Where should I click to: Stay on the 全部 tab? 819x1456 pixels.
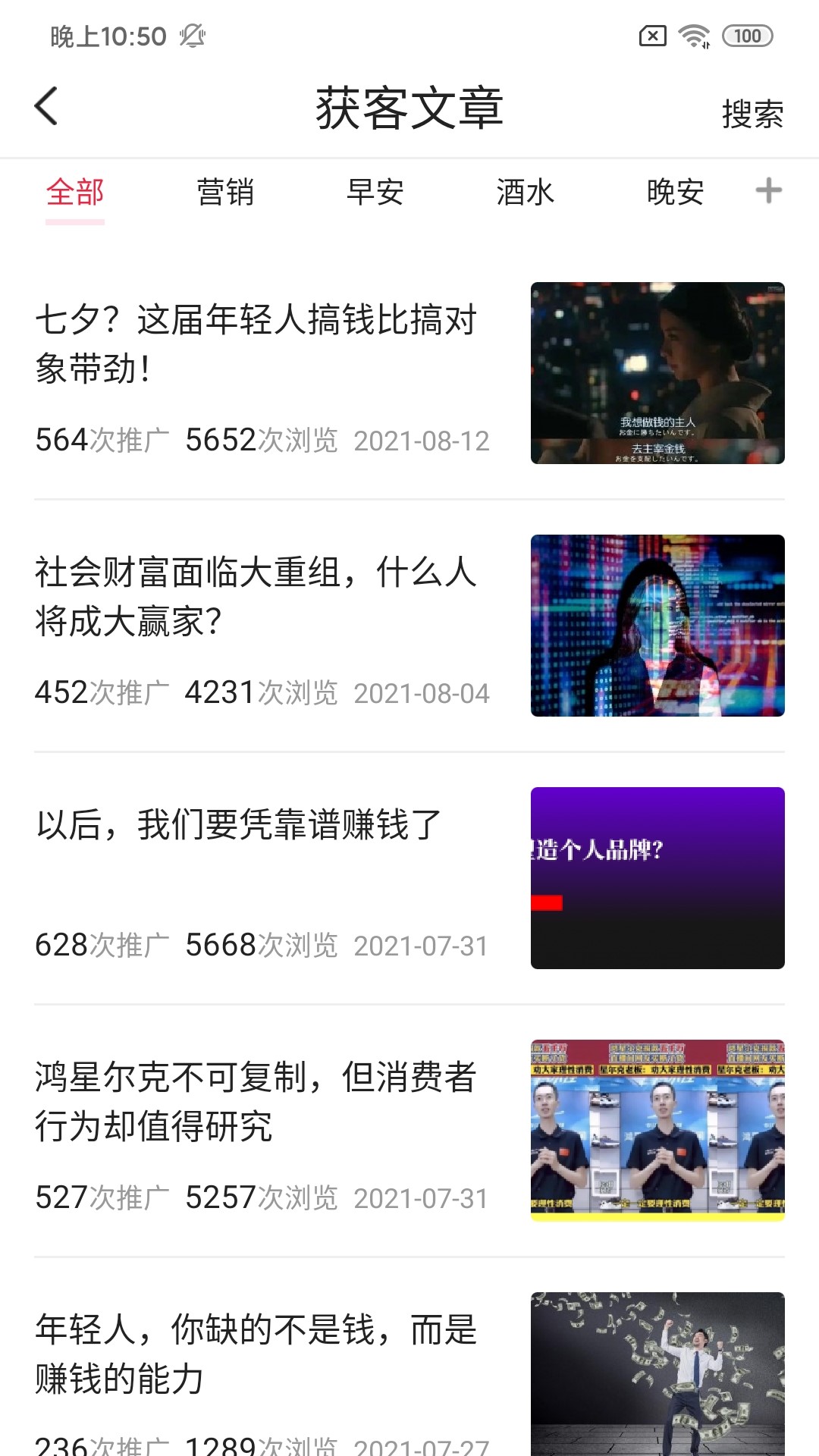(75, 193)
